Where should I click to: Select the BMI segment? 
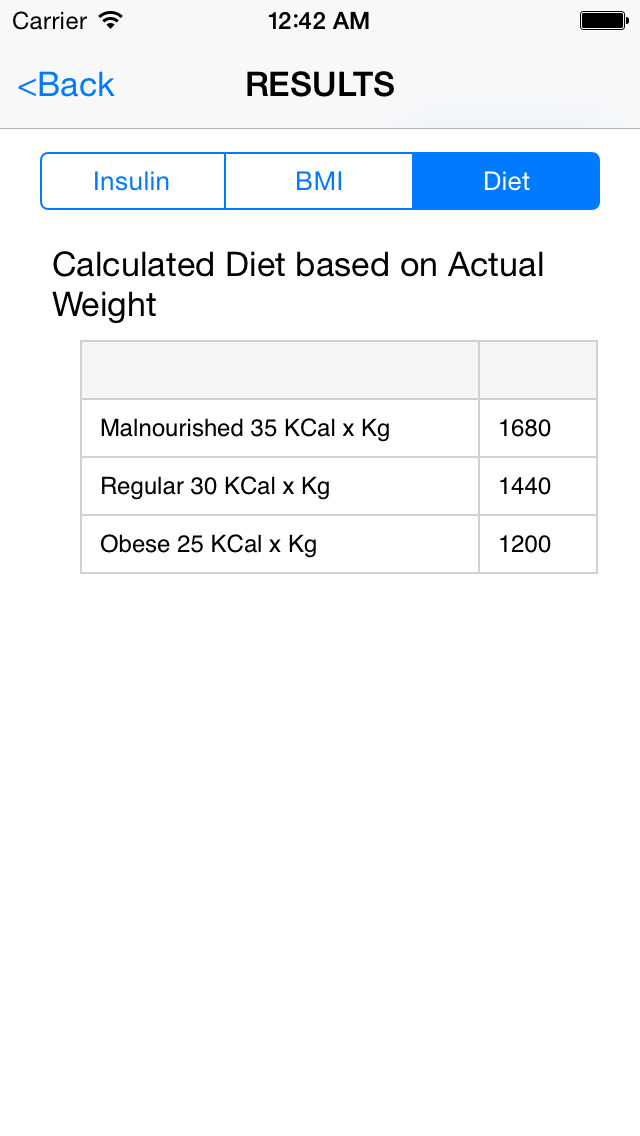tap(319, 181)
